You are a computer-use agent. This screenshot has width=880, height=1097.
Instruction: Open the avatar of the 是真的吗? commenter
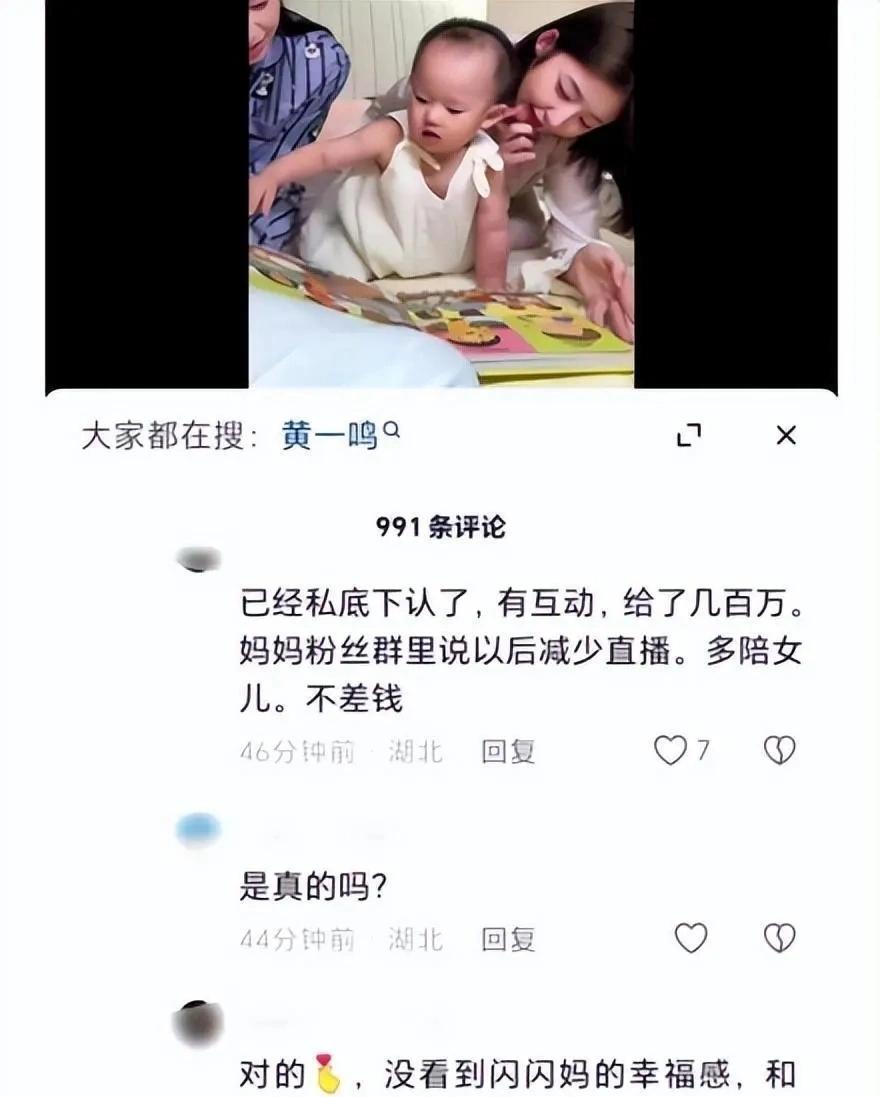tap(198, 830)
